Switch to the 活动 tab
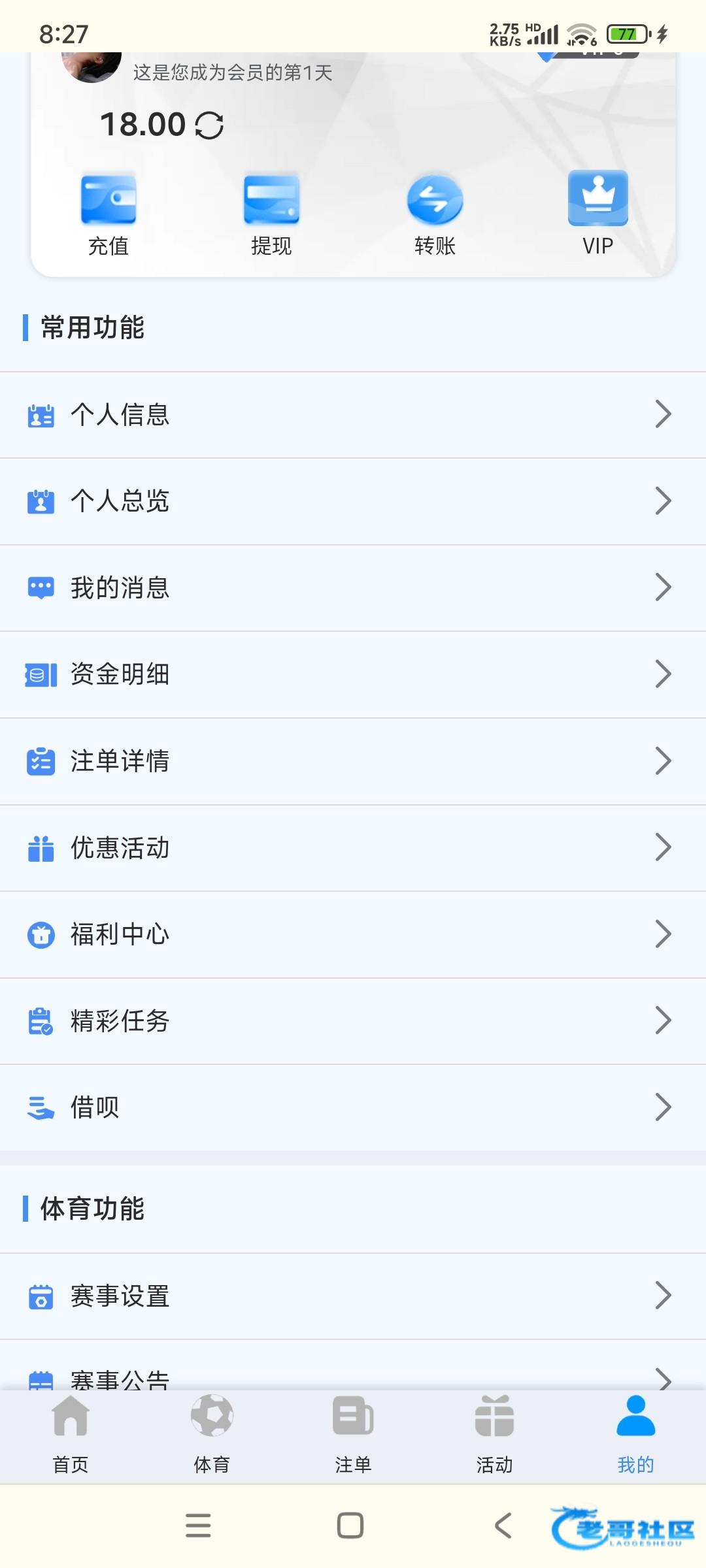706x1568 pixels. [494, 1435]
